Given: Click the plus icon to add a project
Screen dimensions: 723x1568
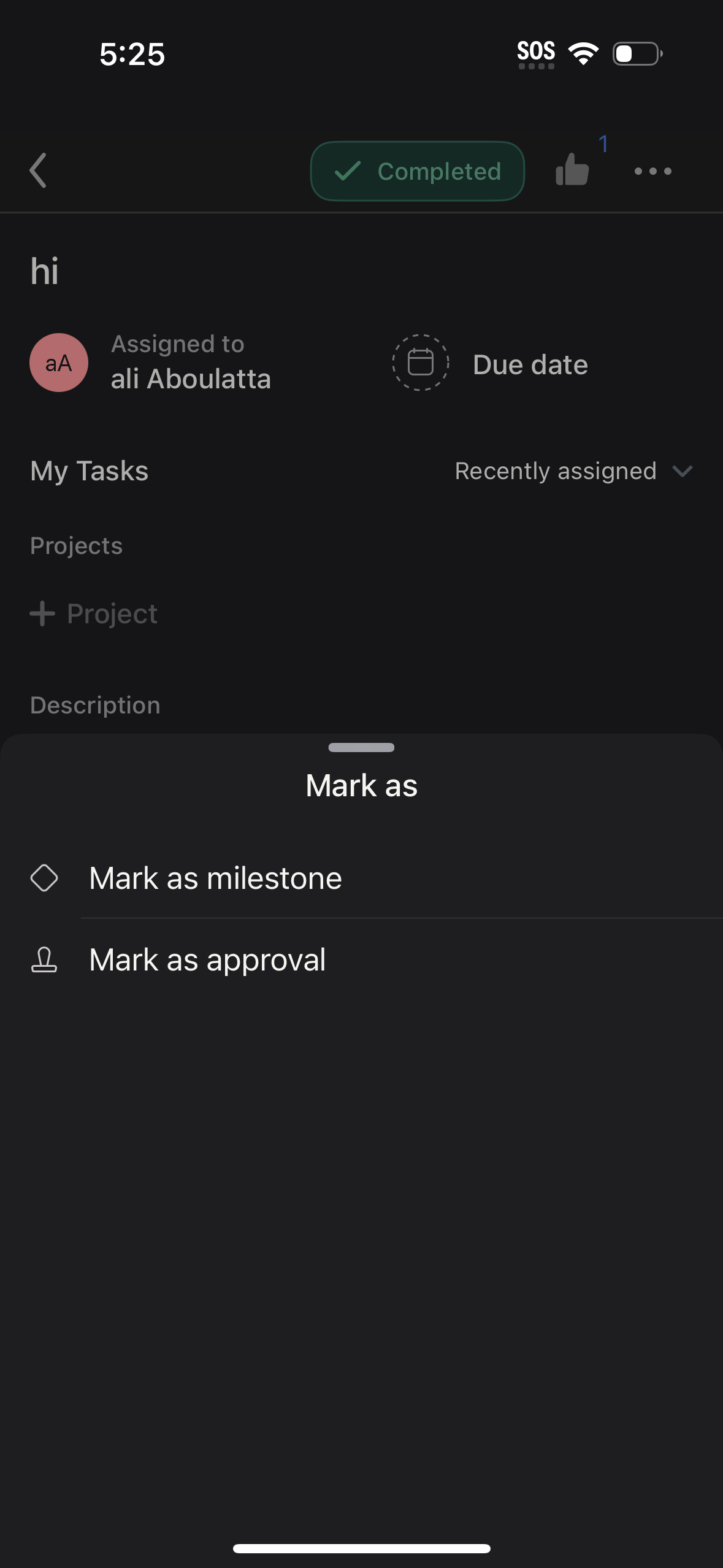Looking at the screenshot, I should click(x=41, y=613).
